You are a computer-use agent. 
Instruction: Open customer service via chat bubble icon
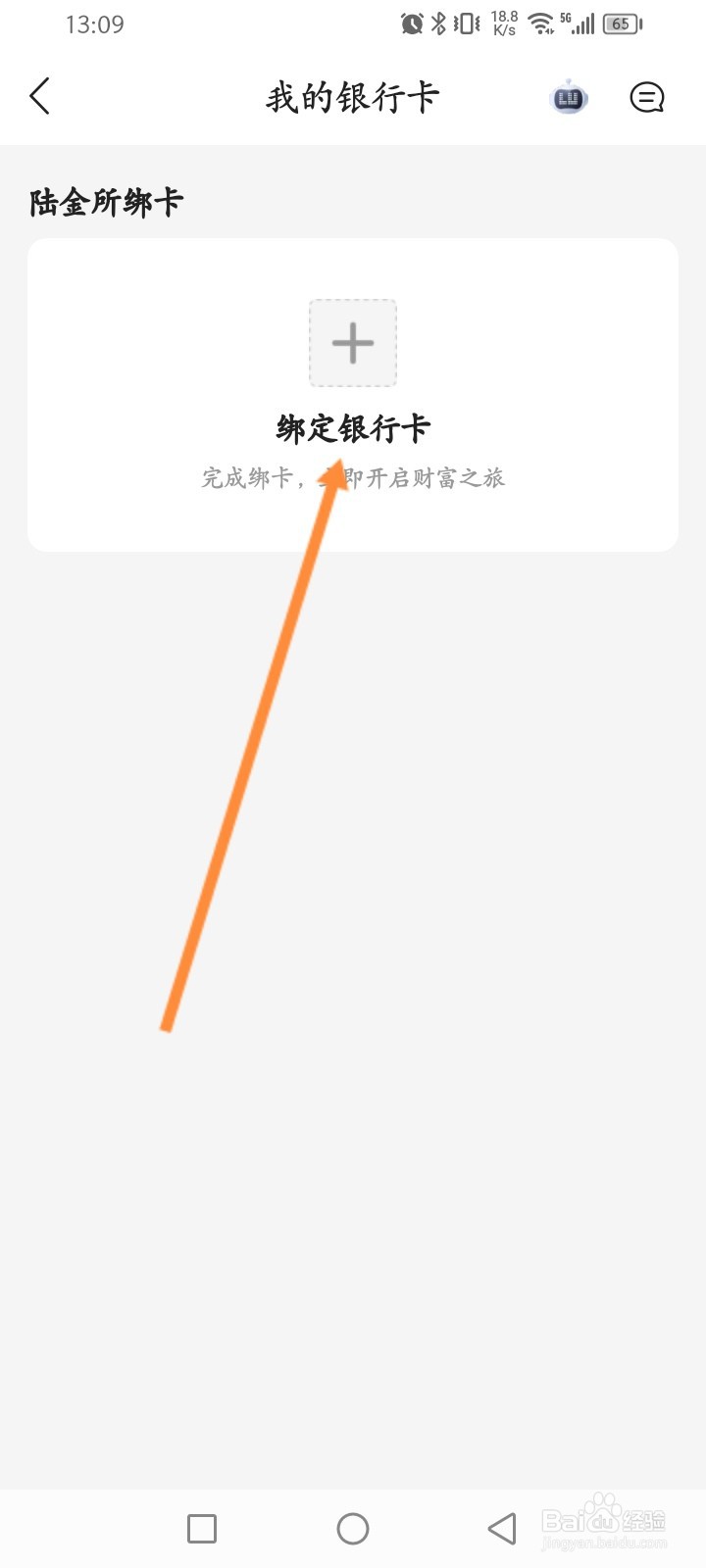(646, 97)
